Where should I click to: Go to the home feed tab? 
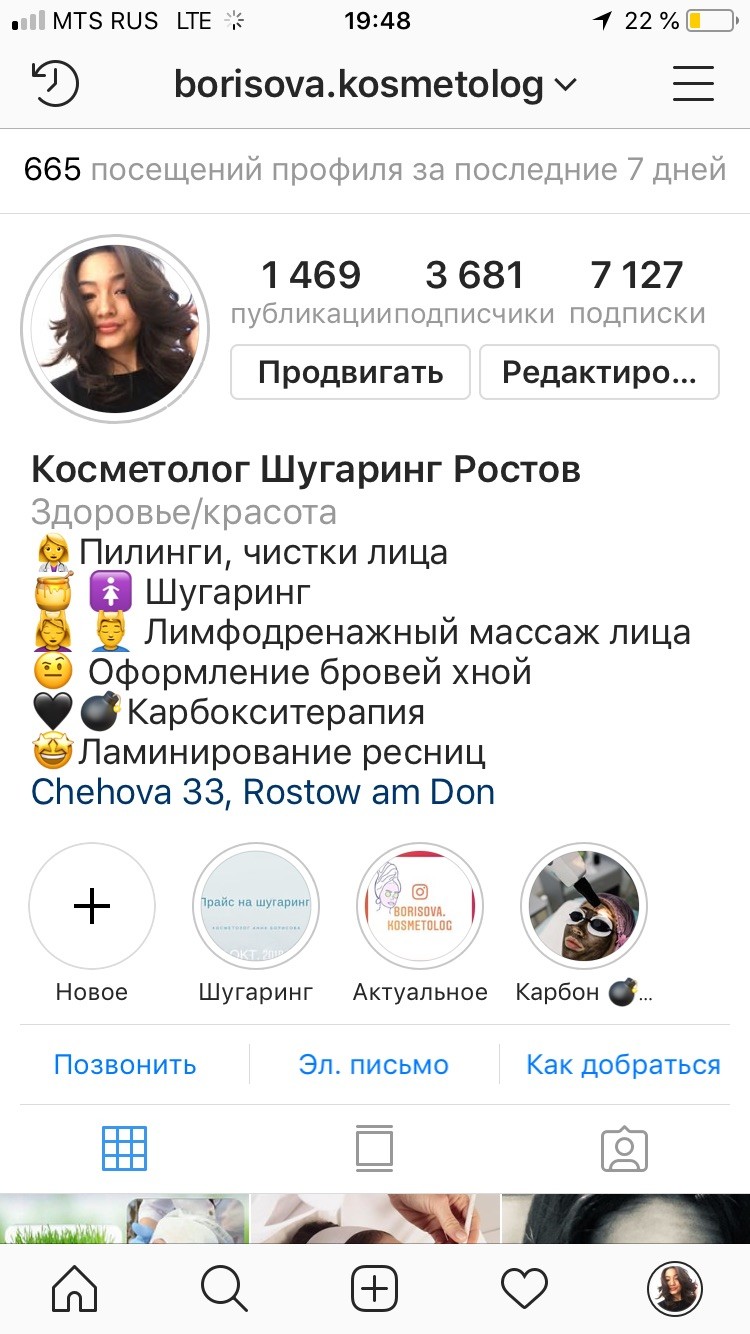point(75,1288)
